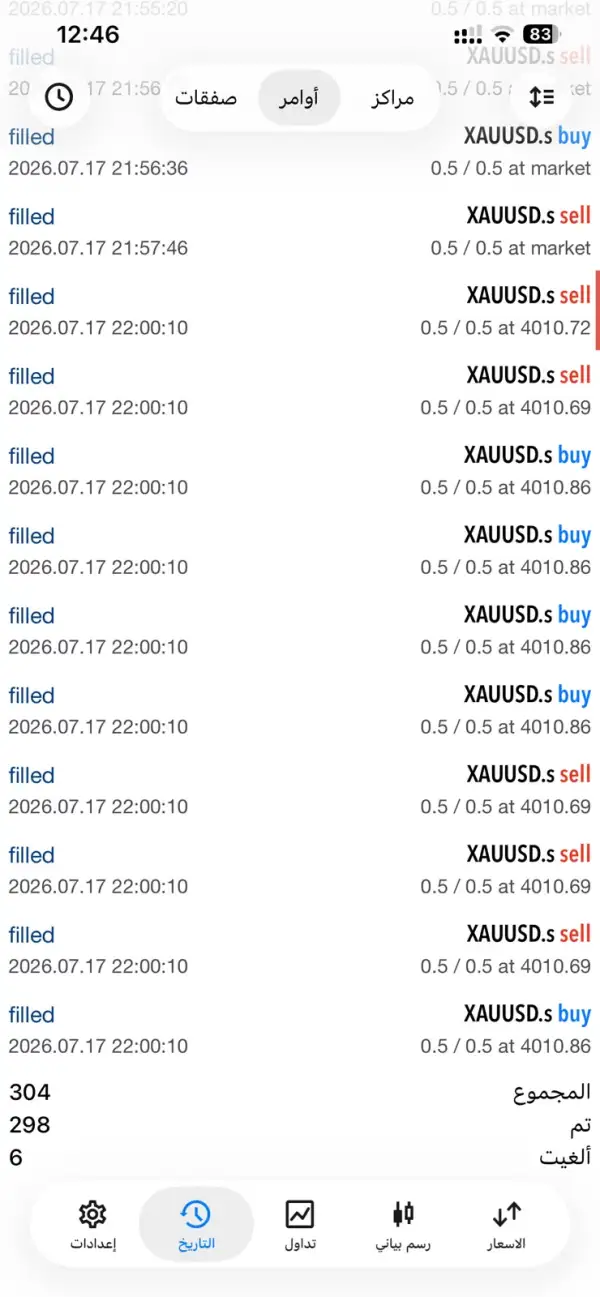Expand the sell order from 21:57:46
This screenshot has height=1297, width=600.
pos(300,231)
